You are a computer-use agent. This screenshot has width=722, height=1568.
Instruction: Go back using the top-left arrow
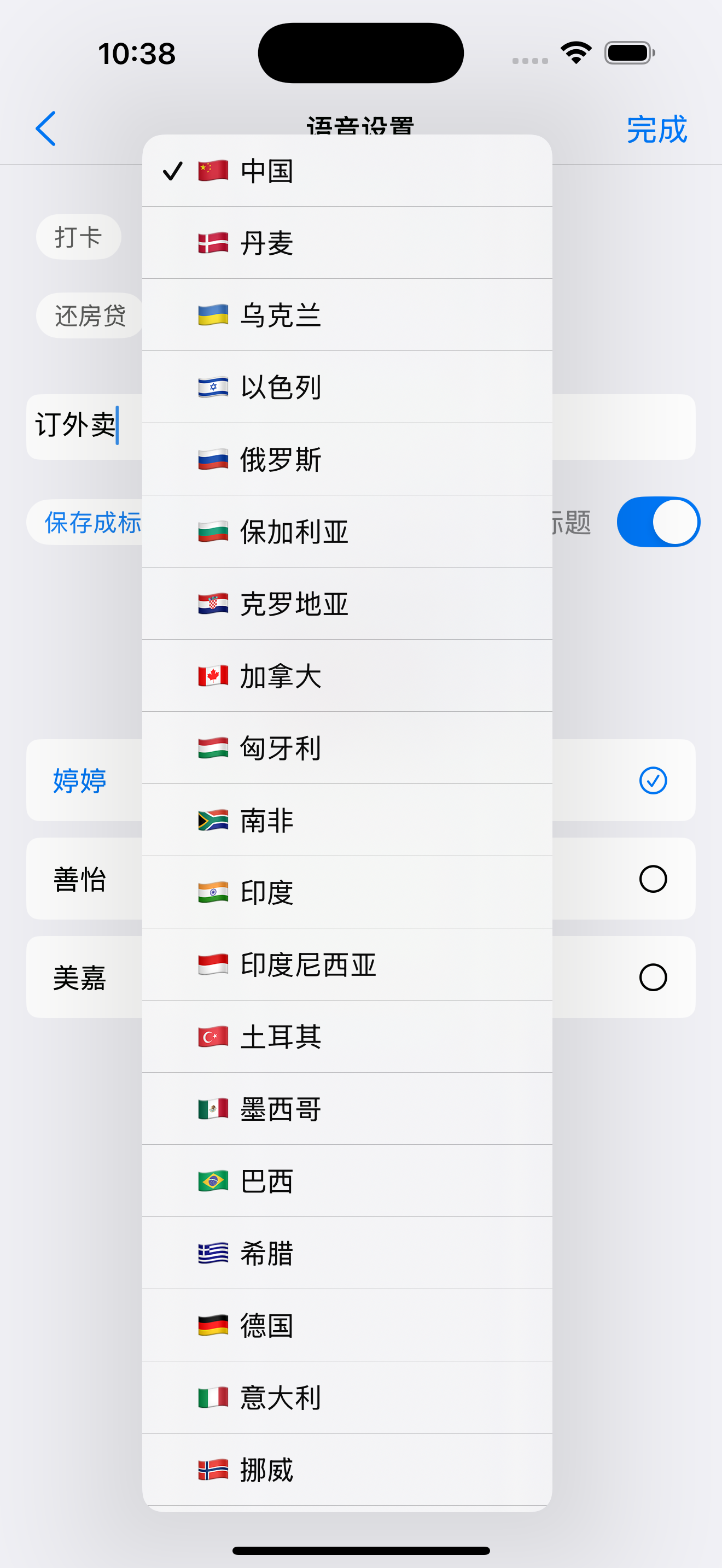(45, 128)
